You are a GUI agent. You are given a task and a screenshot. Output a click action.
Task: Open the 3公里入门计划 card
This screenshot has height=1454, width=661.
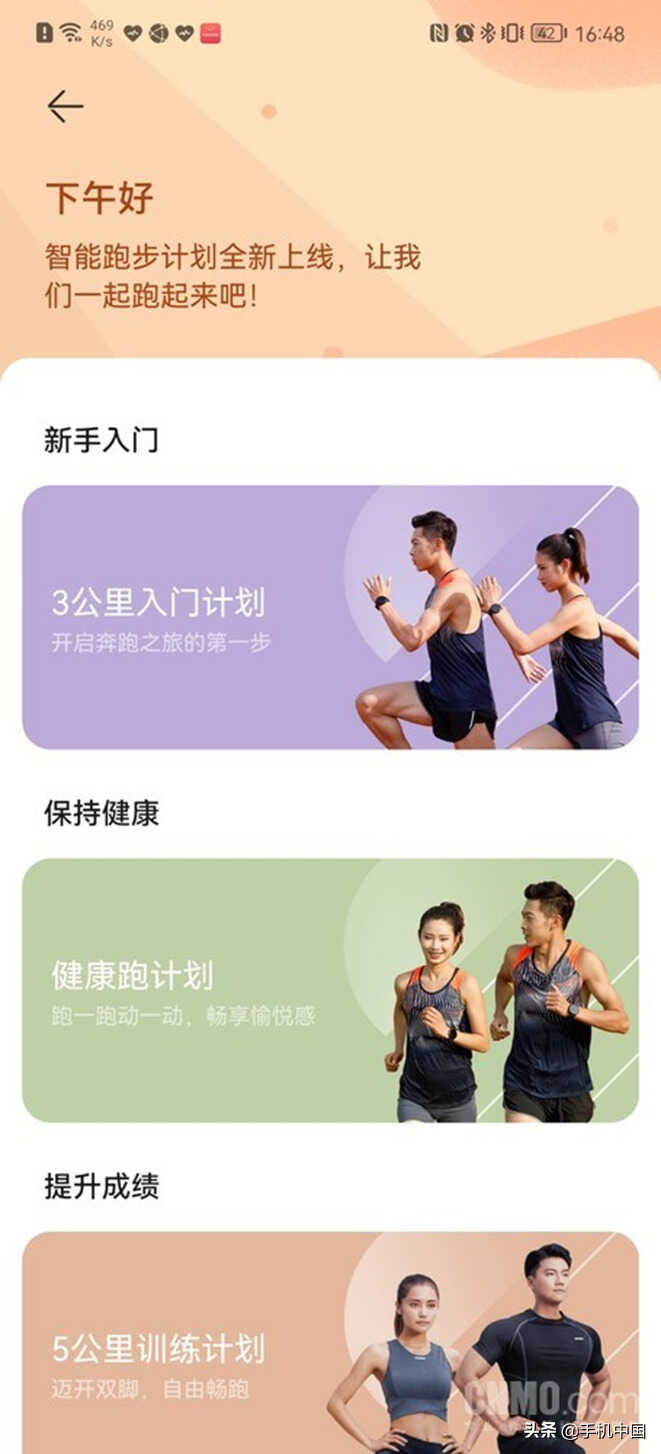click(330, 617)
